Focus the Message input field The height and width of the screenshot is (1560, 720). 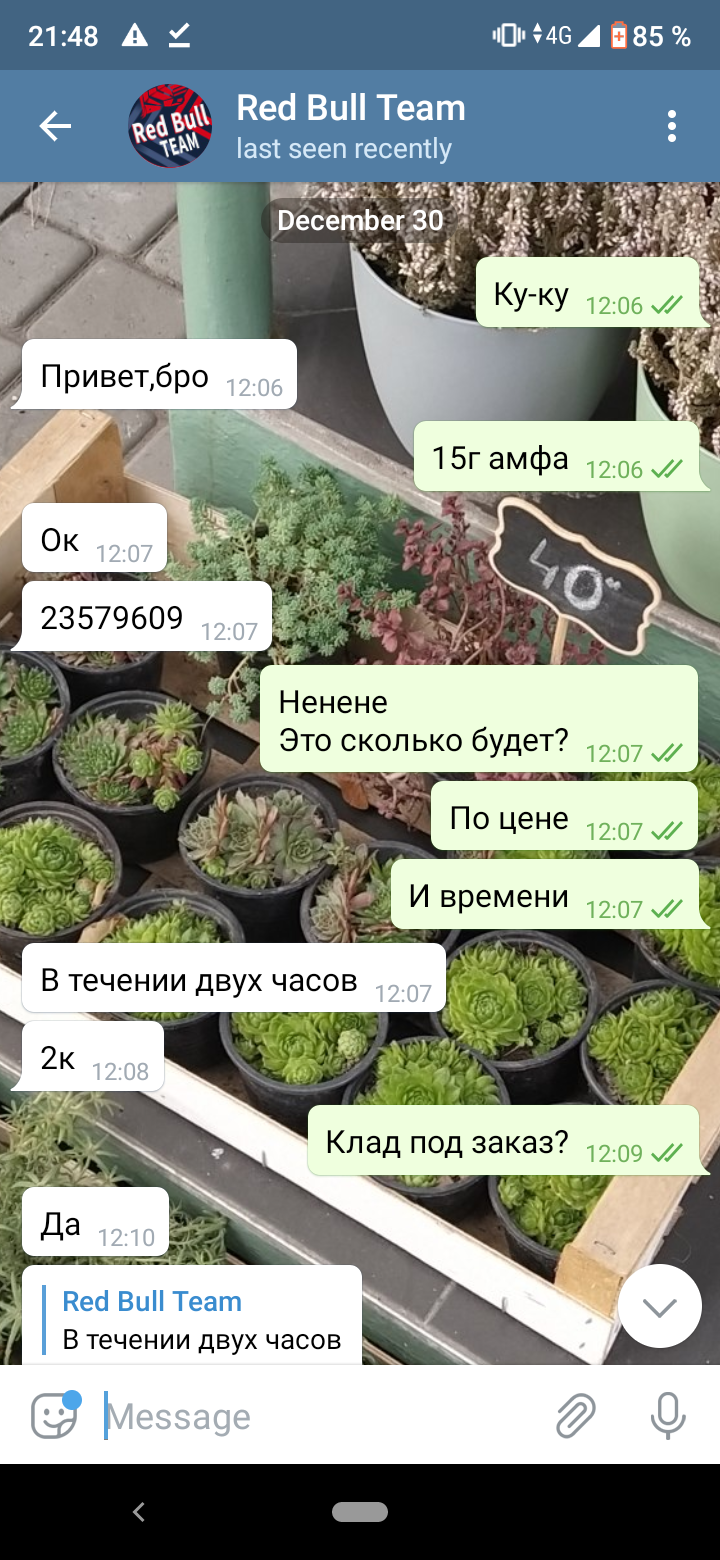[320, 1416]
